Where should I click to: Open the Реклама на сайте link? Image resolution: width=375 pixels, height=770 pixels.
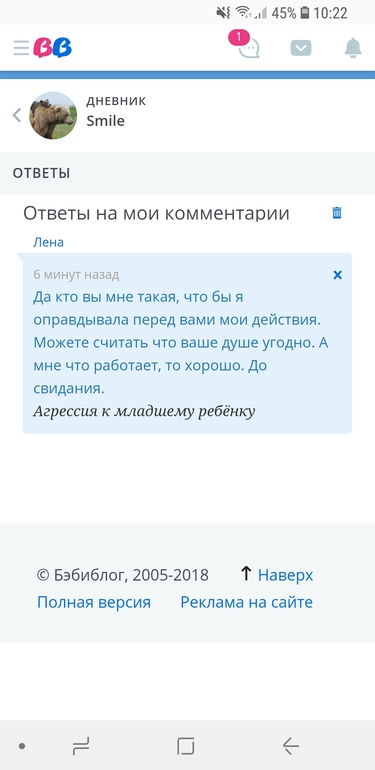[246, 602]
